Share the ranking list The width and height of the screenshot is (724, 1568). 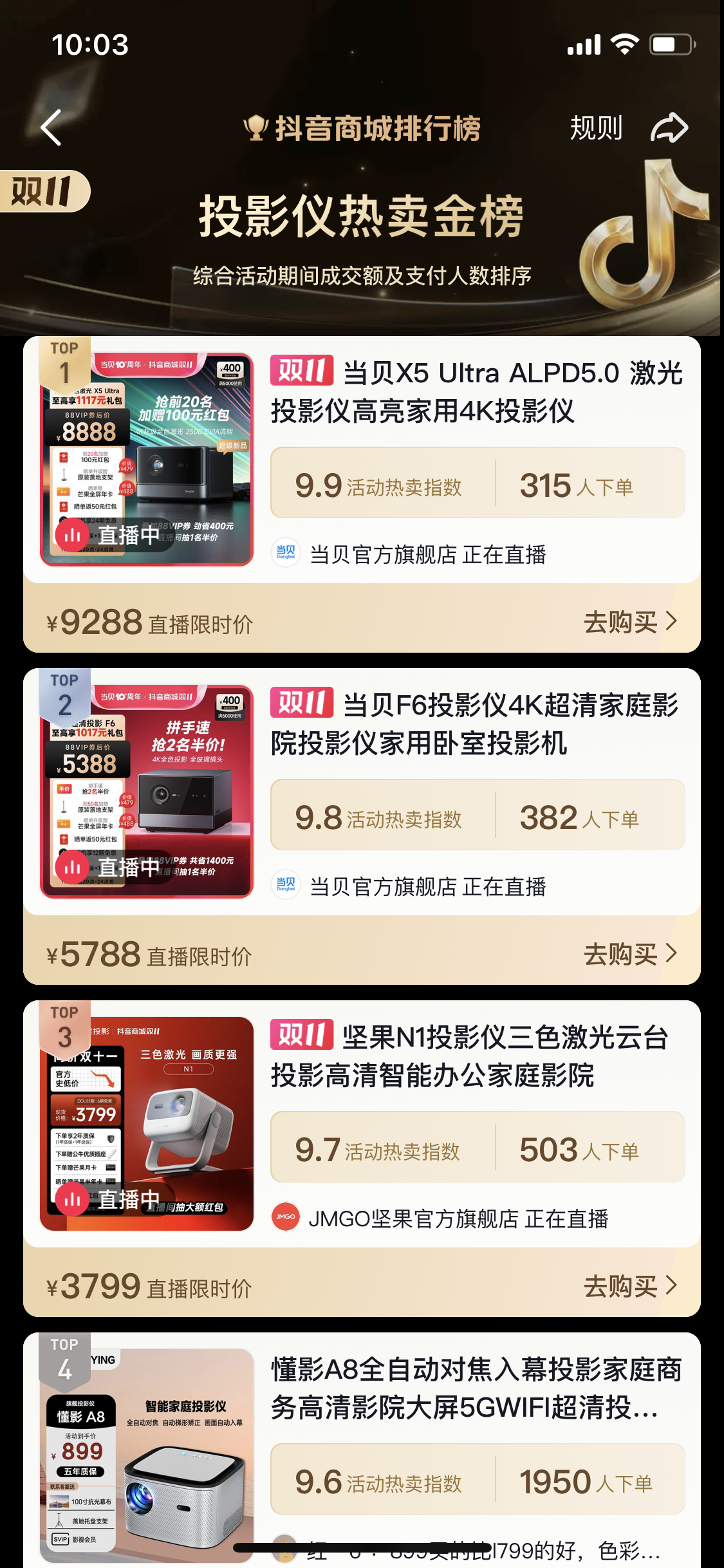click(x=669, y=127)
